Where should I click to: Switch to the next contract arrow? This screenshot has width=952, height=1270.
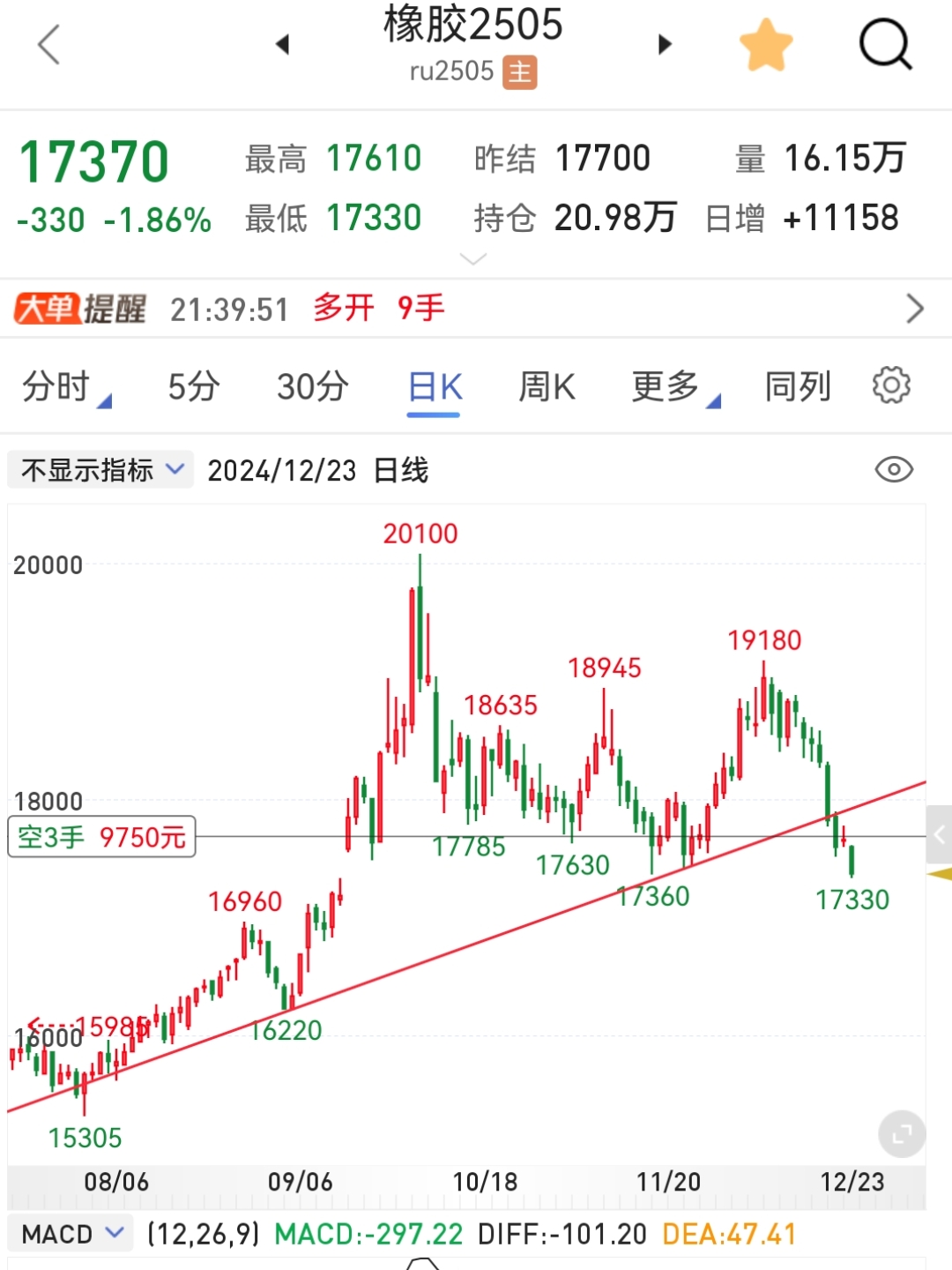(665, 44)
